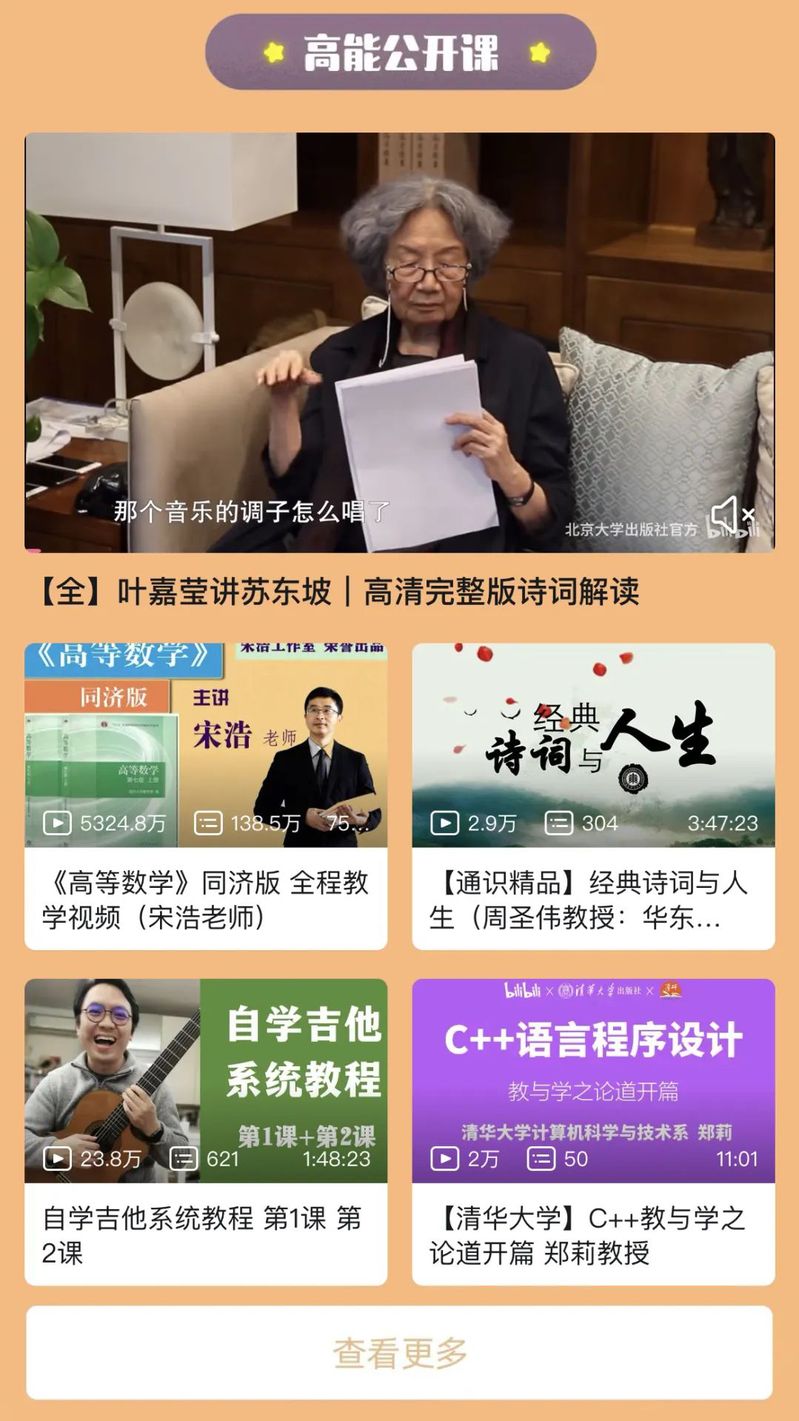Screen dimensions: 799x1421
Task: Open 清华大学 C++教与学之论道开篇 card
Action: point(593,1131)
